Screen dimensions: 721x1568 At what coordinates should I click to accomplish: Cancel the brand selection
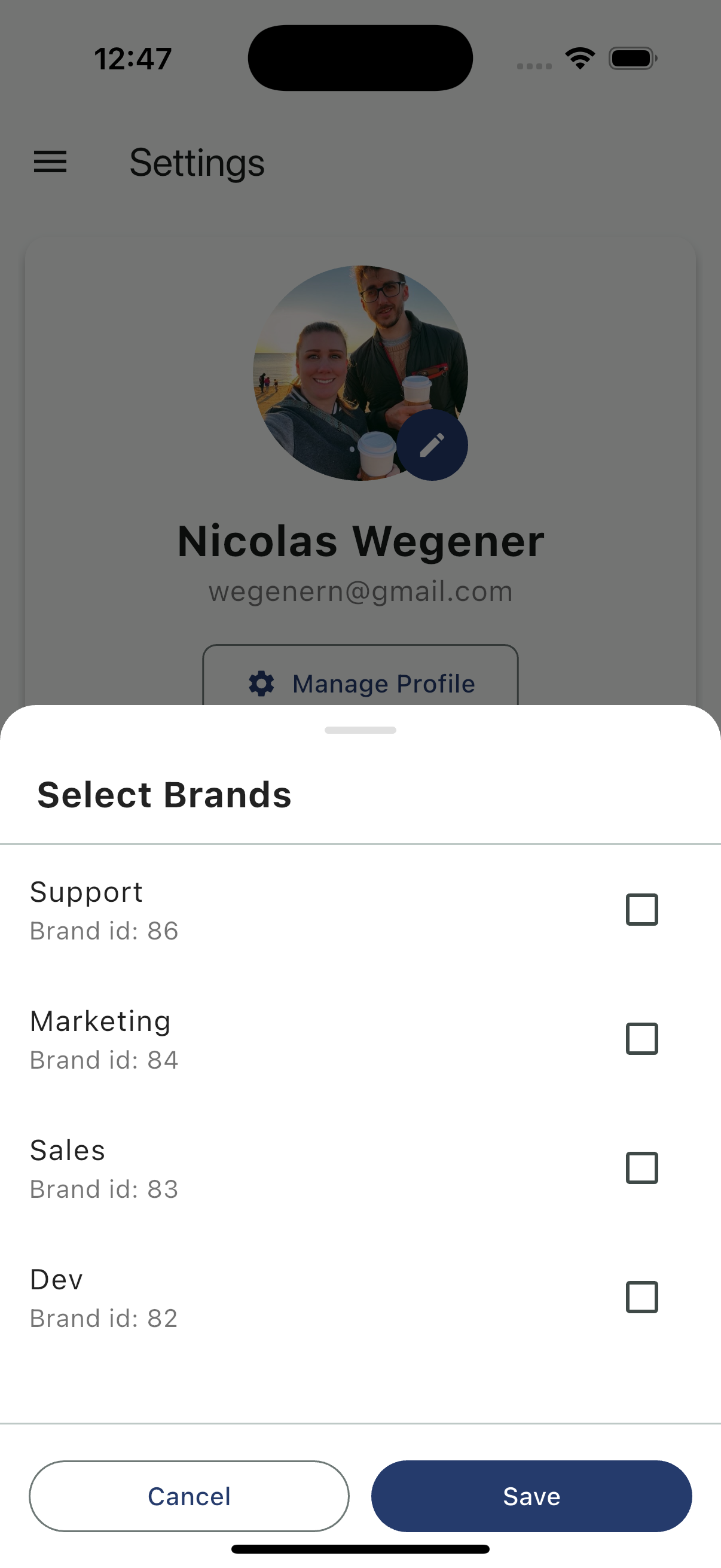(190, 1496)
